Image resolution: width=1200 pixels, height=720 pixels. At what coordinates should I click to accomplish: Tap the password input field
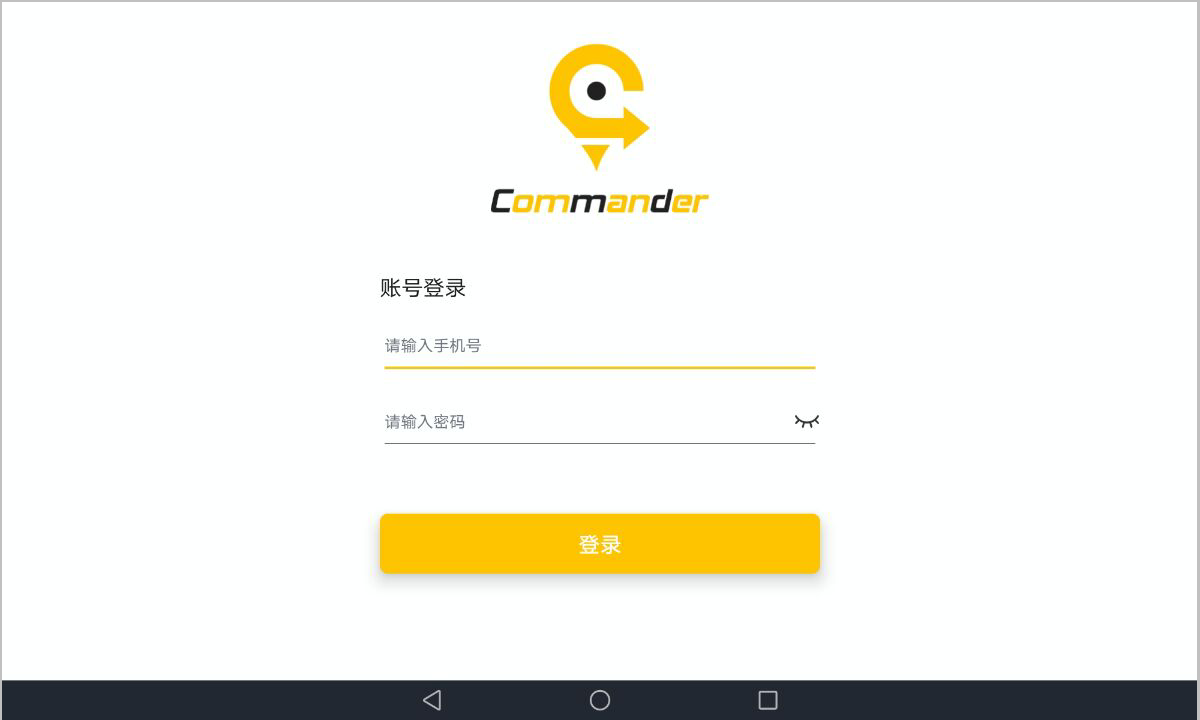click(x=585, y=422)
